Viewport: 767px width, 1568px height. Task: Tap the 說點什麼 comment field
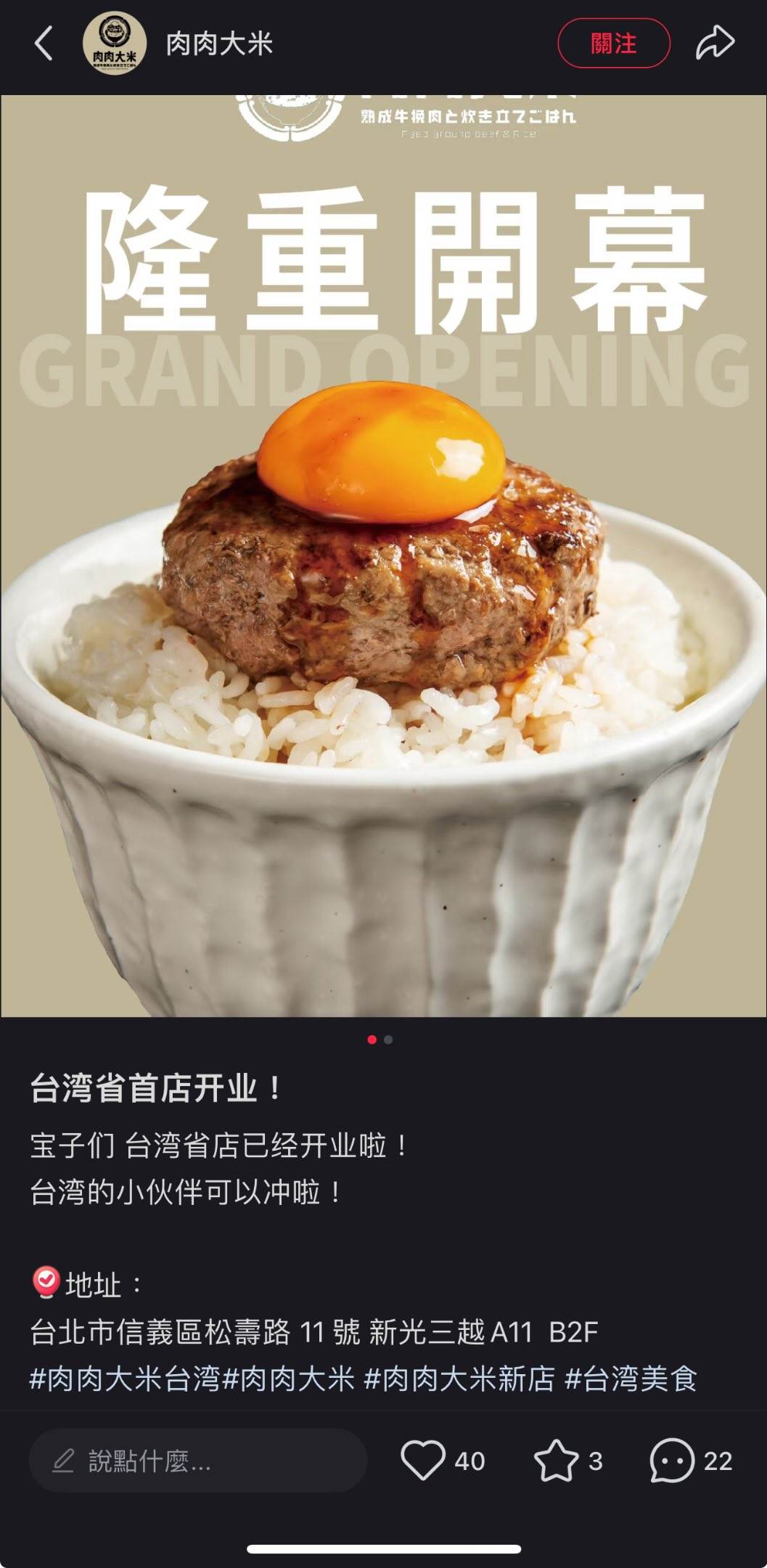coord(197,1461)
